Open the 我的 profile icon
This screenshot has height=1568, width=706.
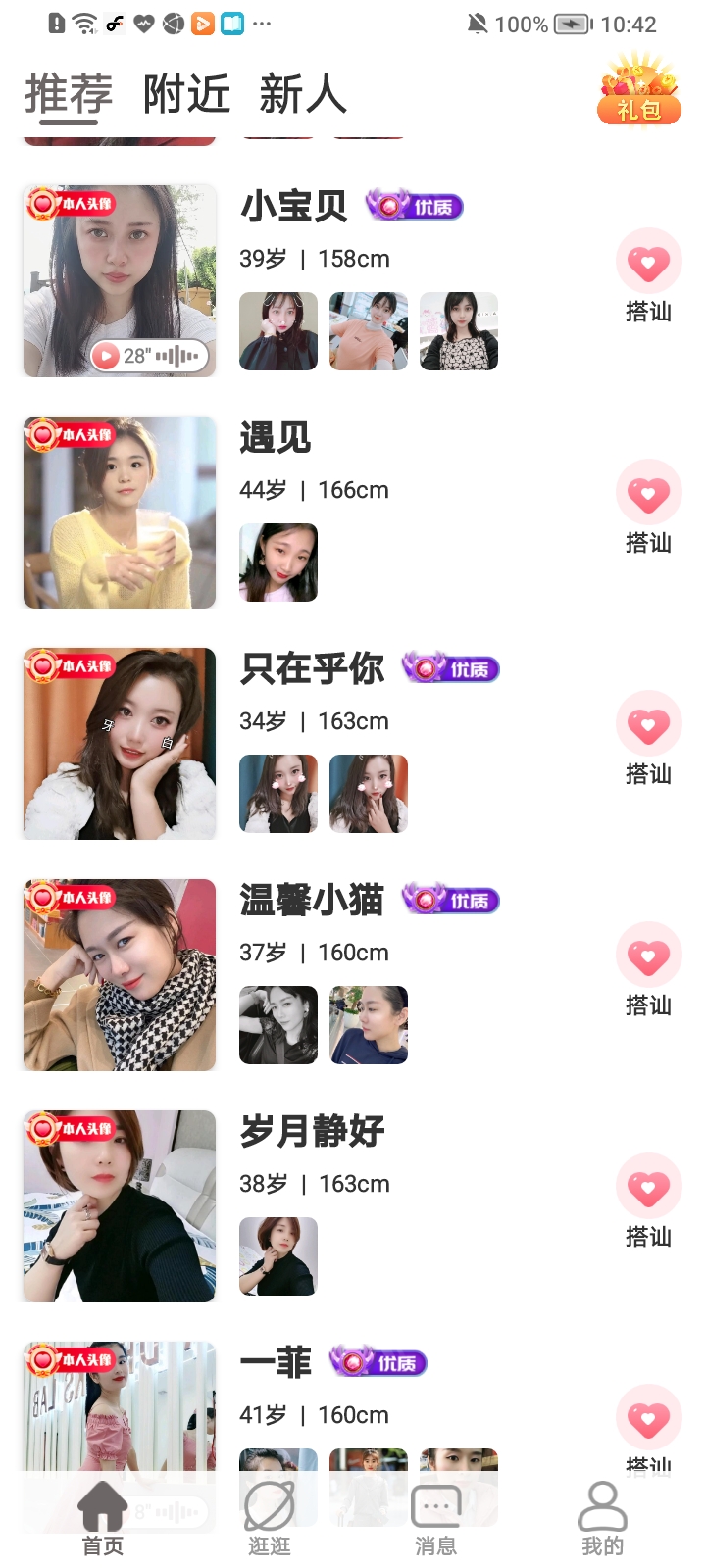pyautogui.click(x=602, y=1502)
